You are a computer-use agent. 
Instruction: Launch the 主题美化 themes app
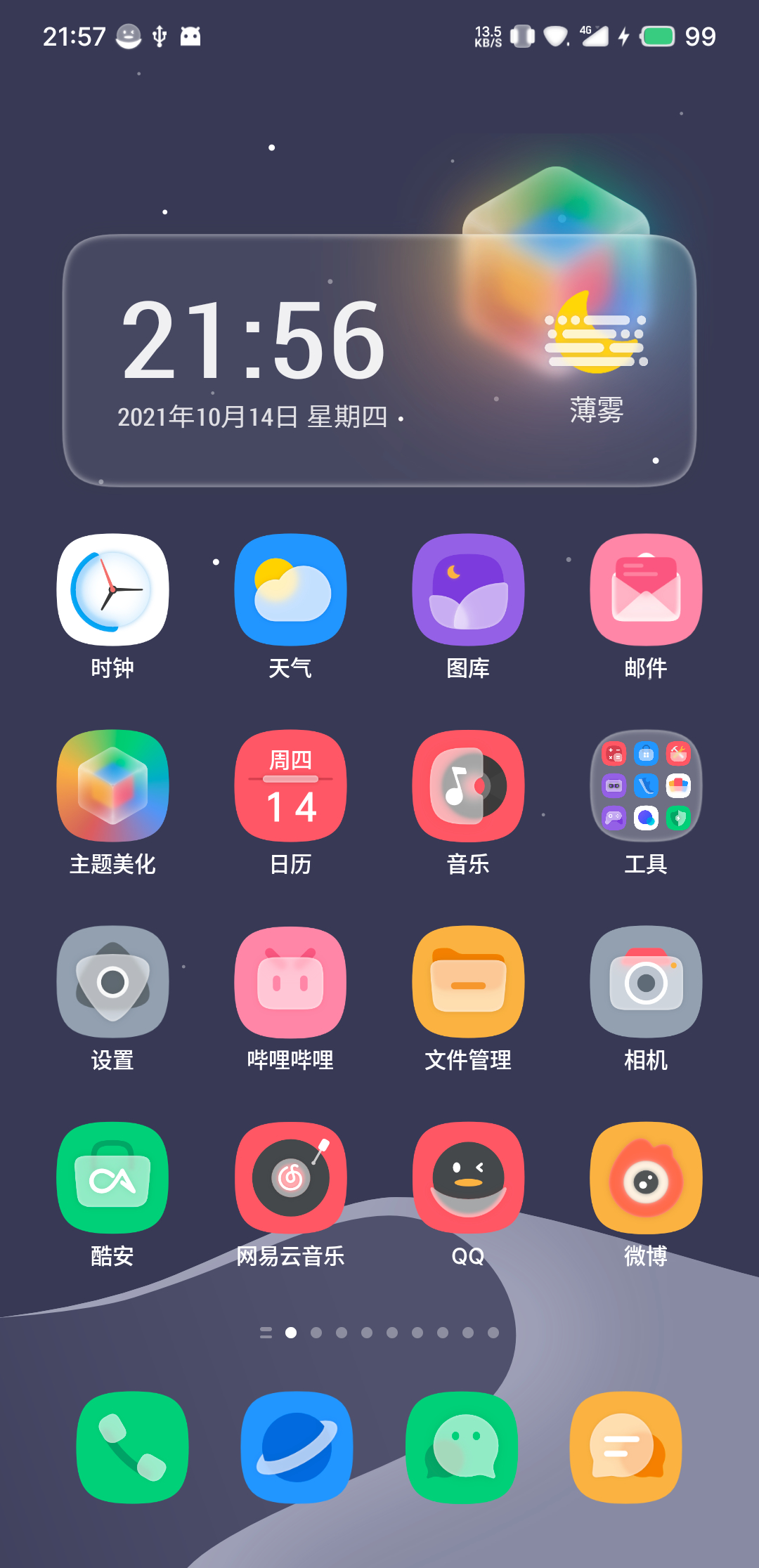click(112, 785)
